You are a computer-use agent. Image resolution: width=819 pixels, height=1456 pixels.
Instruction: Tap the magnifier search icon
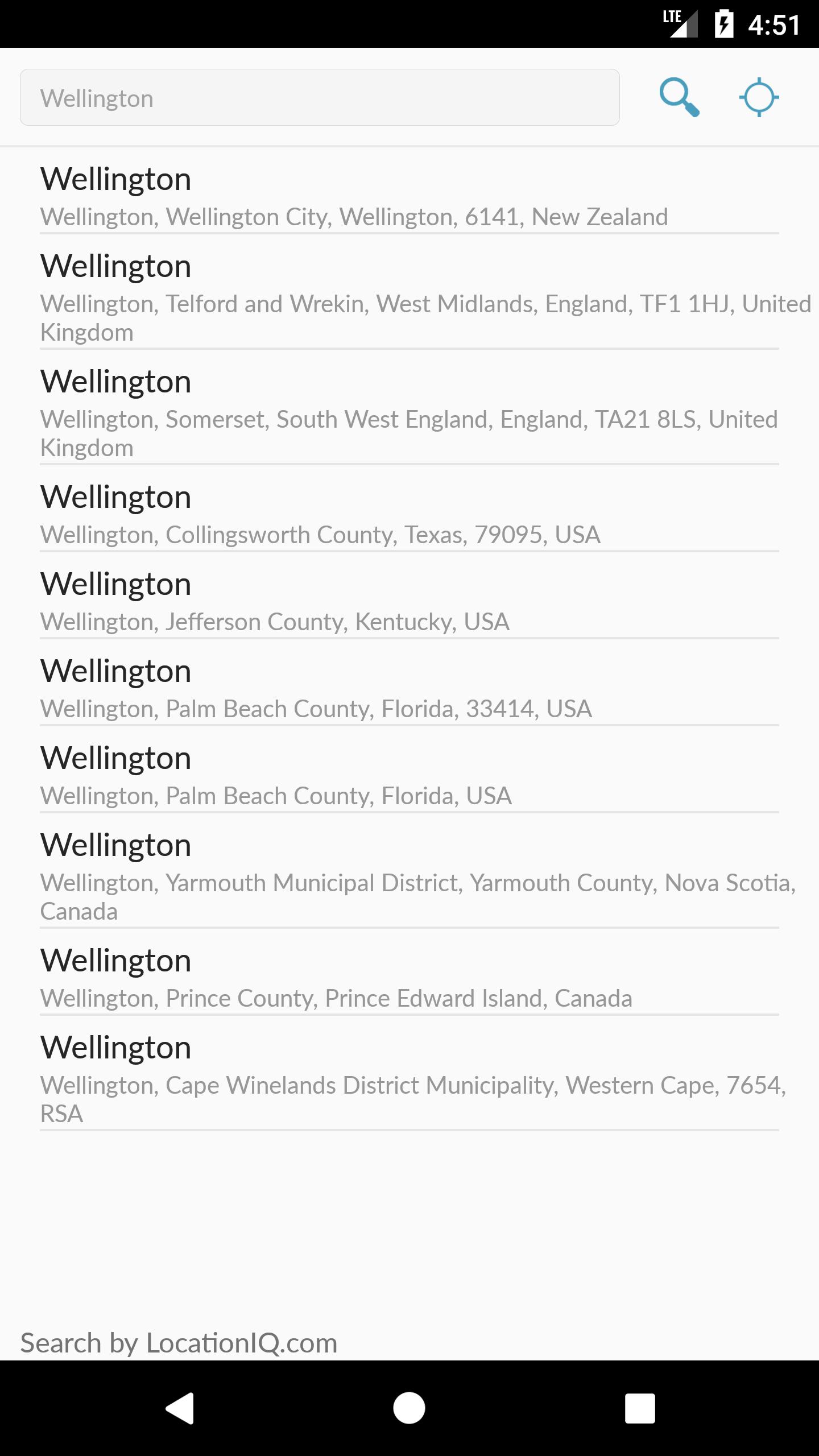pyautogui.click(x=679, y=97)
